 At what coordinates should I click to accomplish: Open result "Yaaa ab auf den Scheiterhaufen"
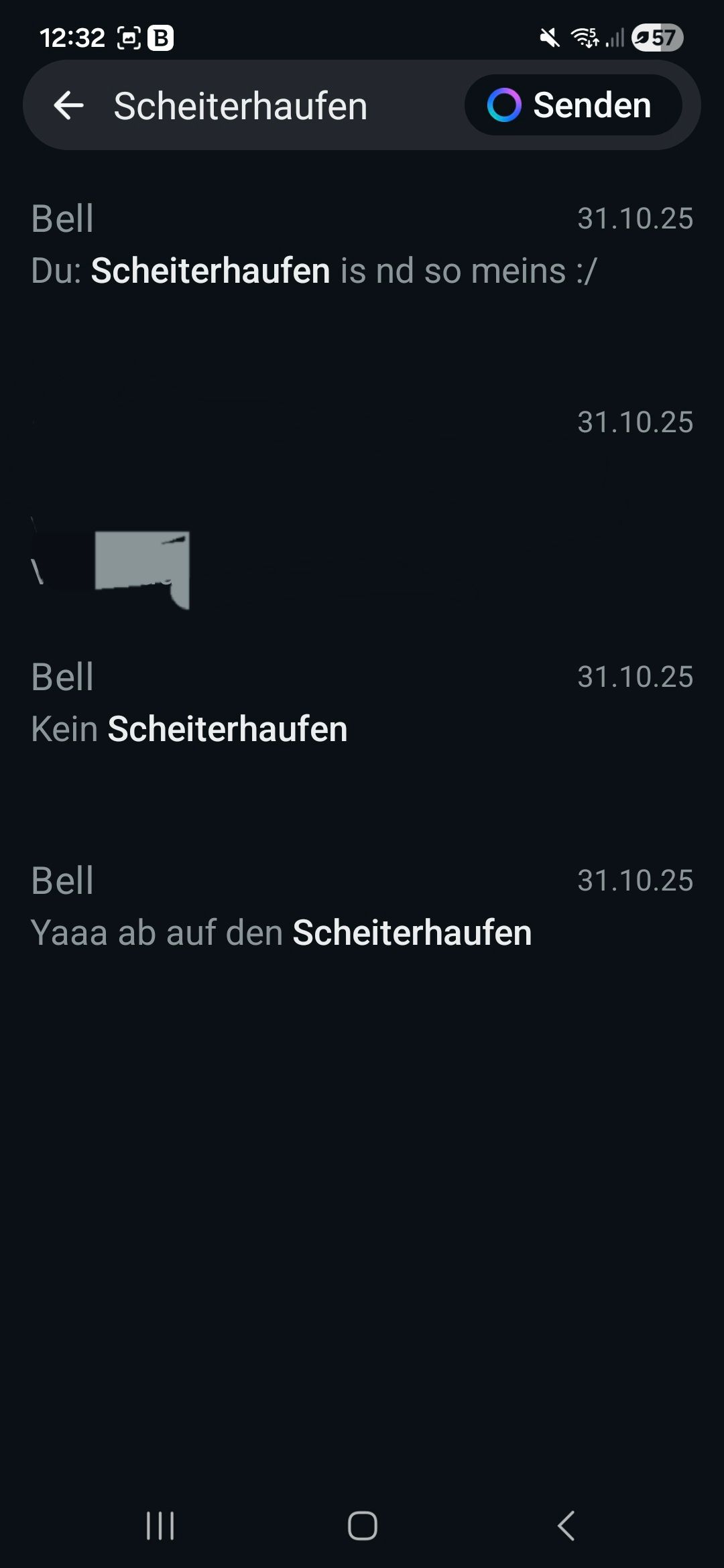[x=362, y=907]
